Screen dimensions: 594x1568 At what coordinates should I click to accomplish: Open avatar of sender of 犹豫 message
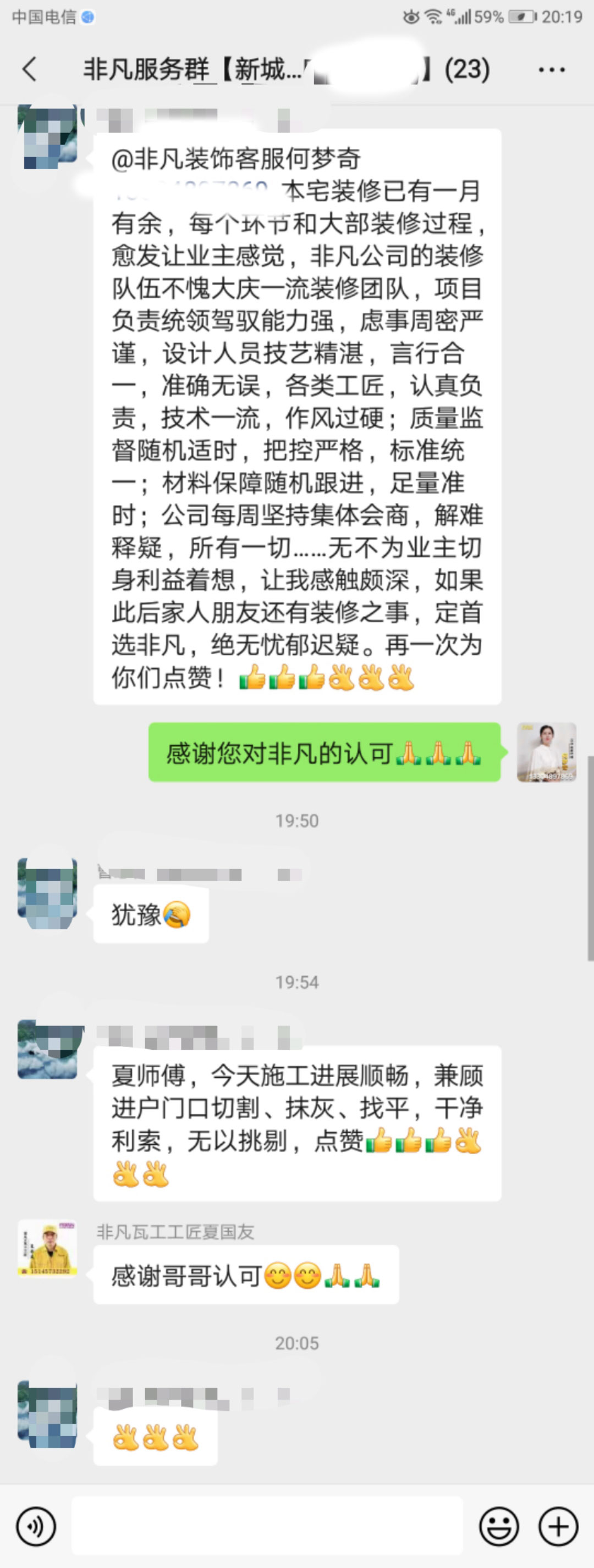pos(47,893)
